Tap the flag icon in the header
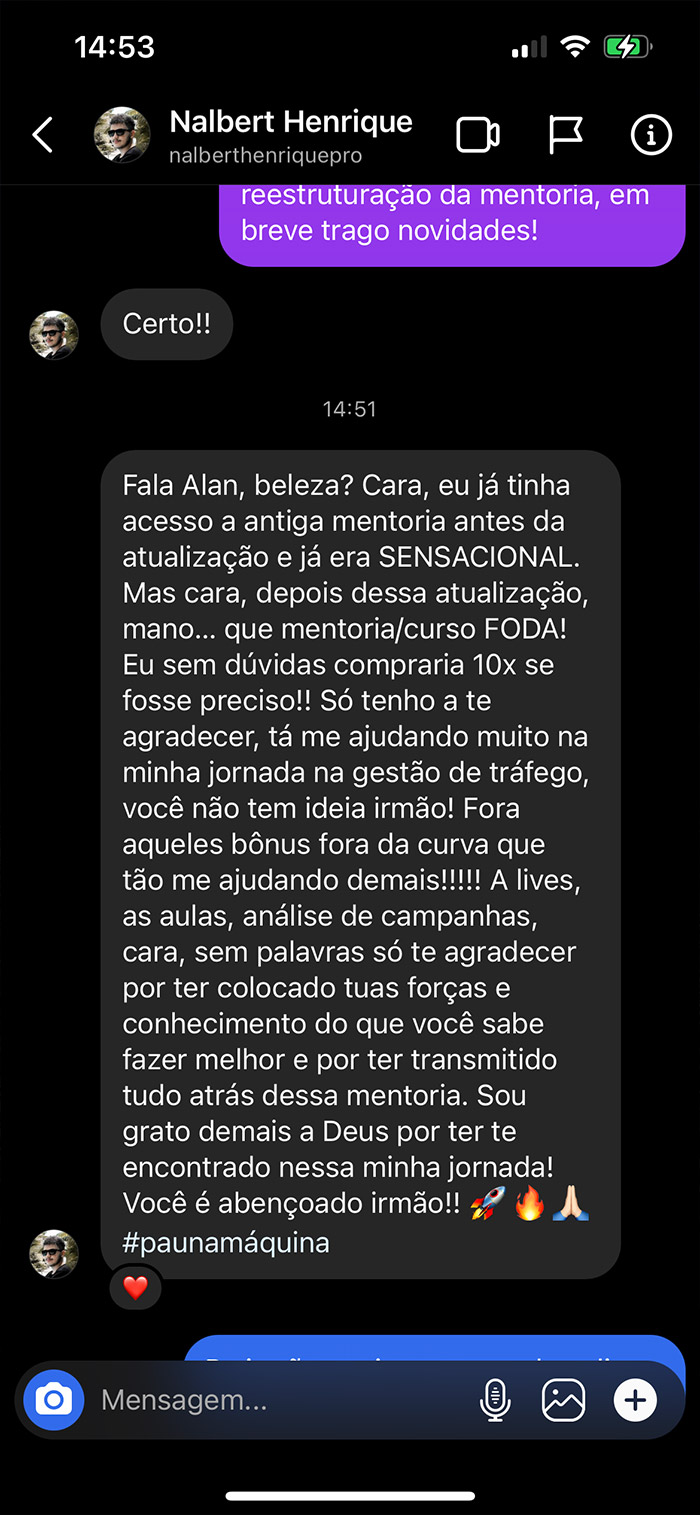This screenshot has width=700, height=1515. 565,135
